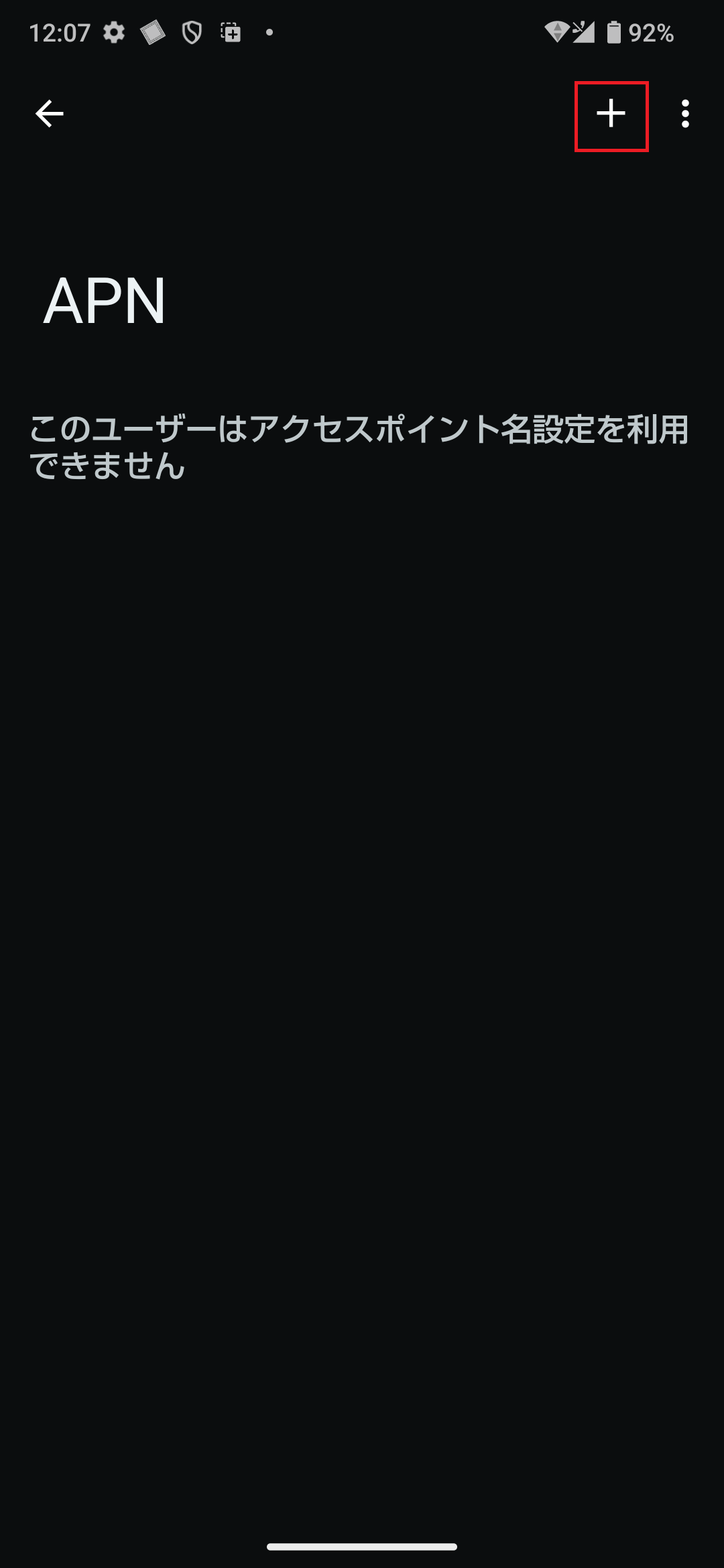724x1568 pixels.
Task: Tap the status bar at the top
Action: pyautogui.click(x=362, y=33)
